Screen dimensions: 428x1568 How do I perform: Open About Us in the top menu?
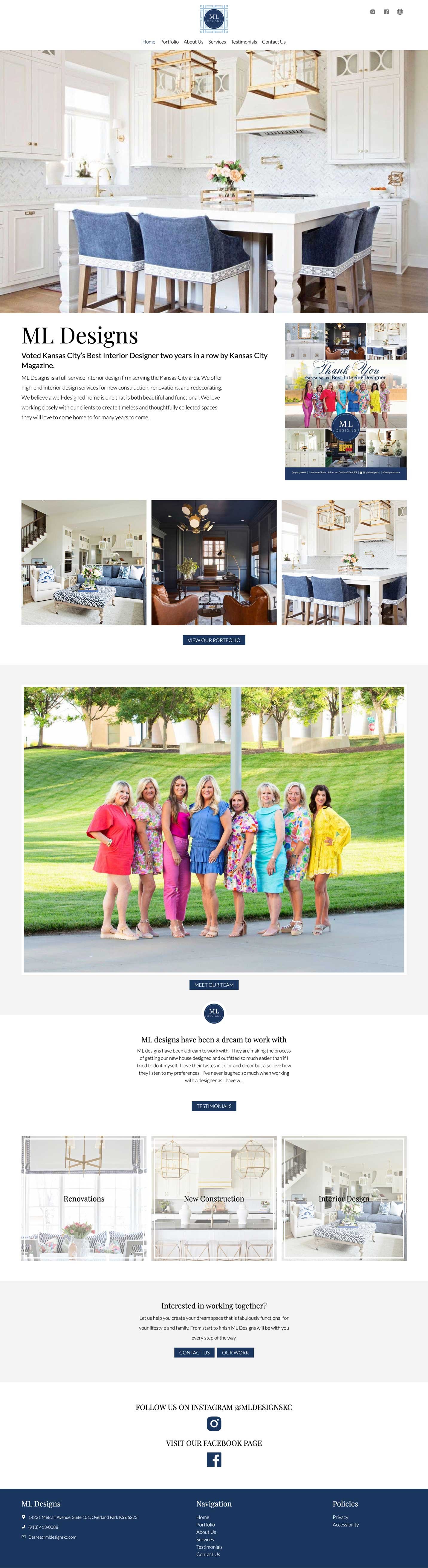point(193,42)
